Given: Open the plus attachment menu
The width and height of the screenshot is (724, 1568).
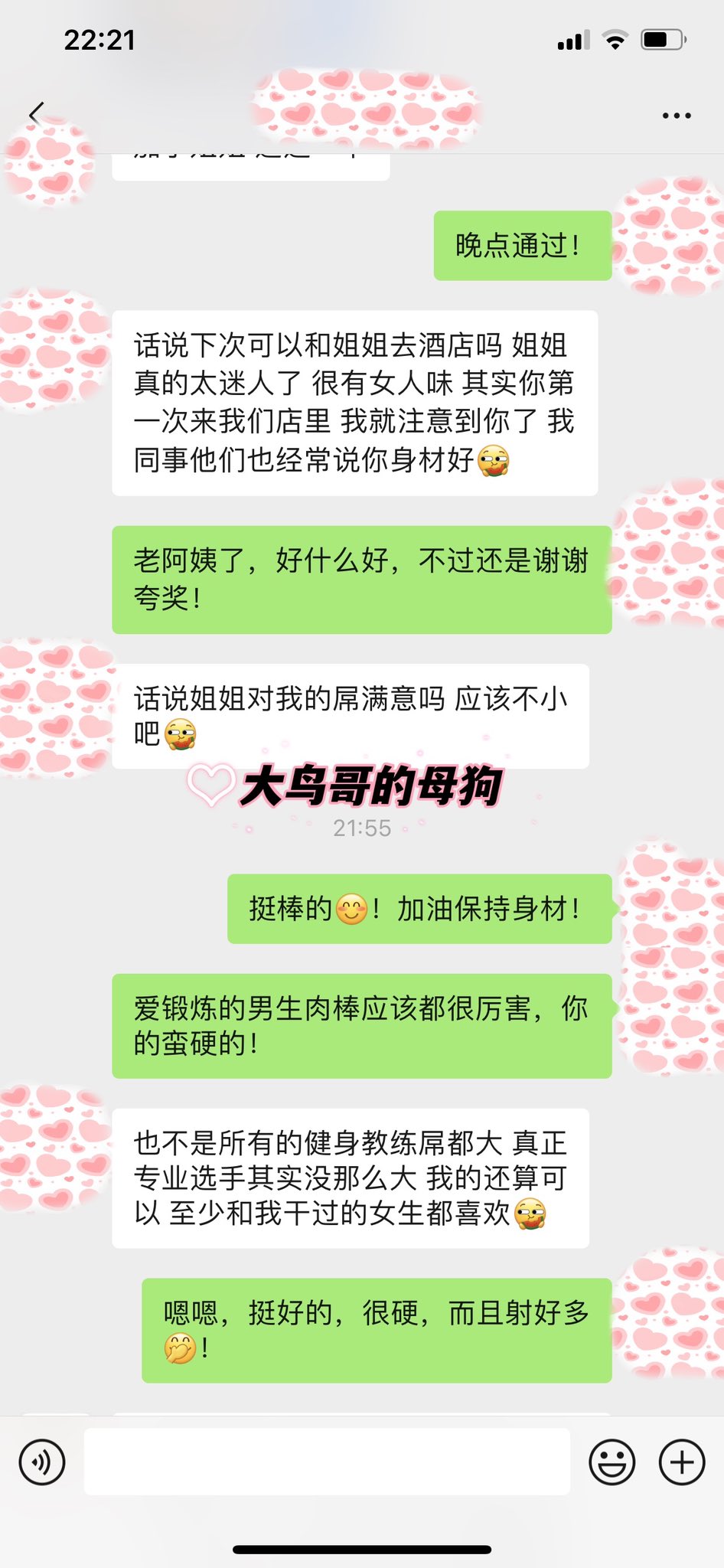Looking at the screenshot, I should coord(682,1462).
